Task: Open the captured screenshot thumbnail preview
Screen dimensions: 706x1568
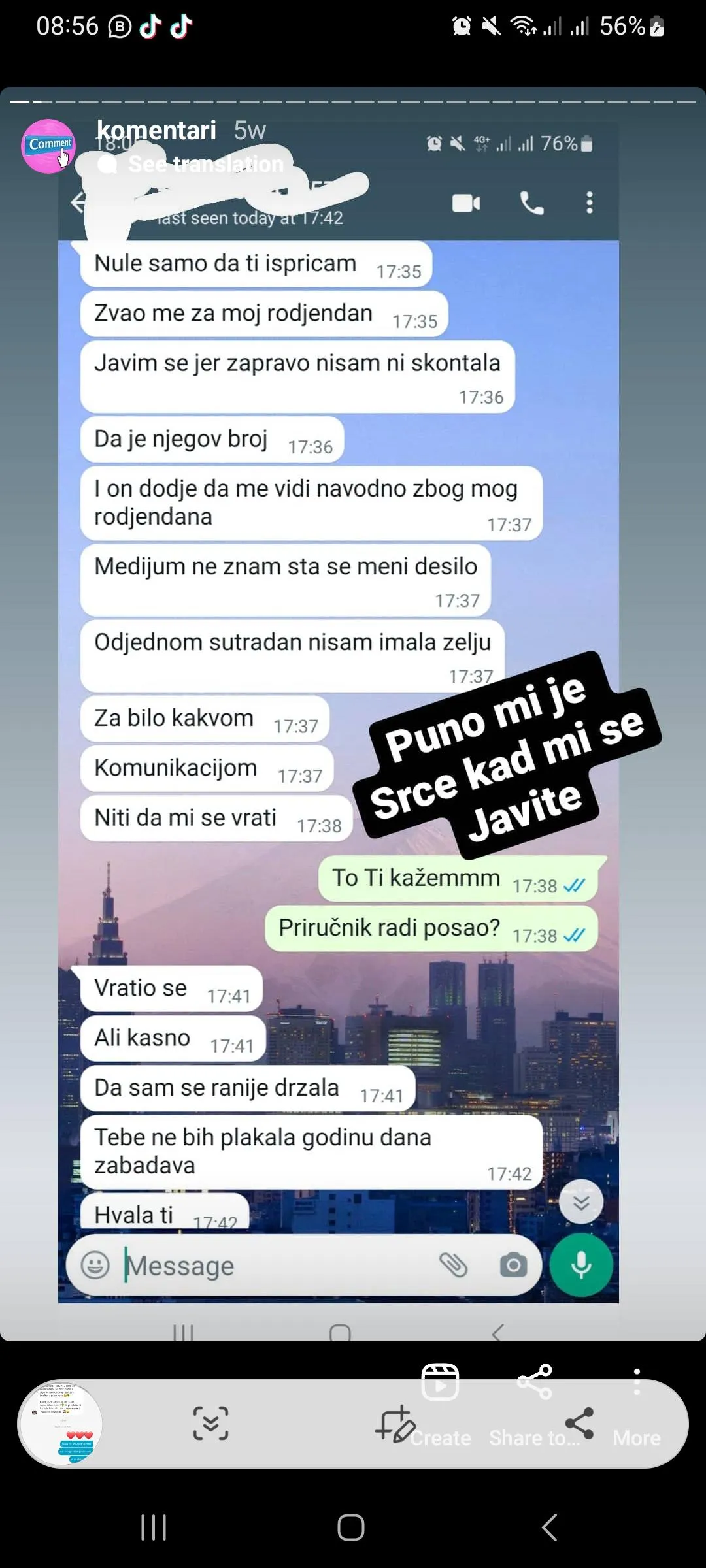Action: pyautogui.click(x=61, y=1424)
